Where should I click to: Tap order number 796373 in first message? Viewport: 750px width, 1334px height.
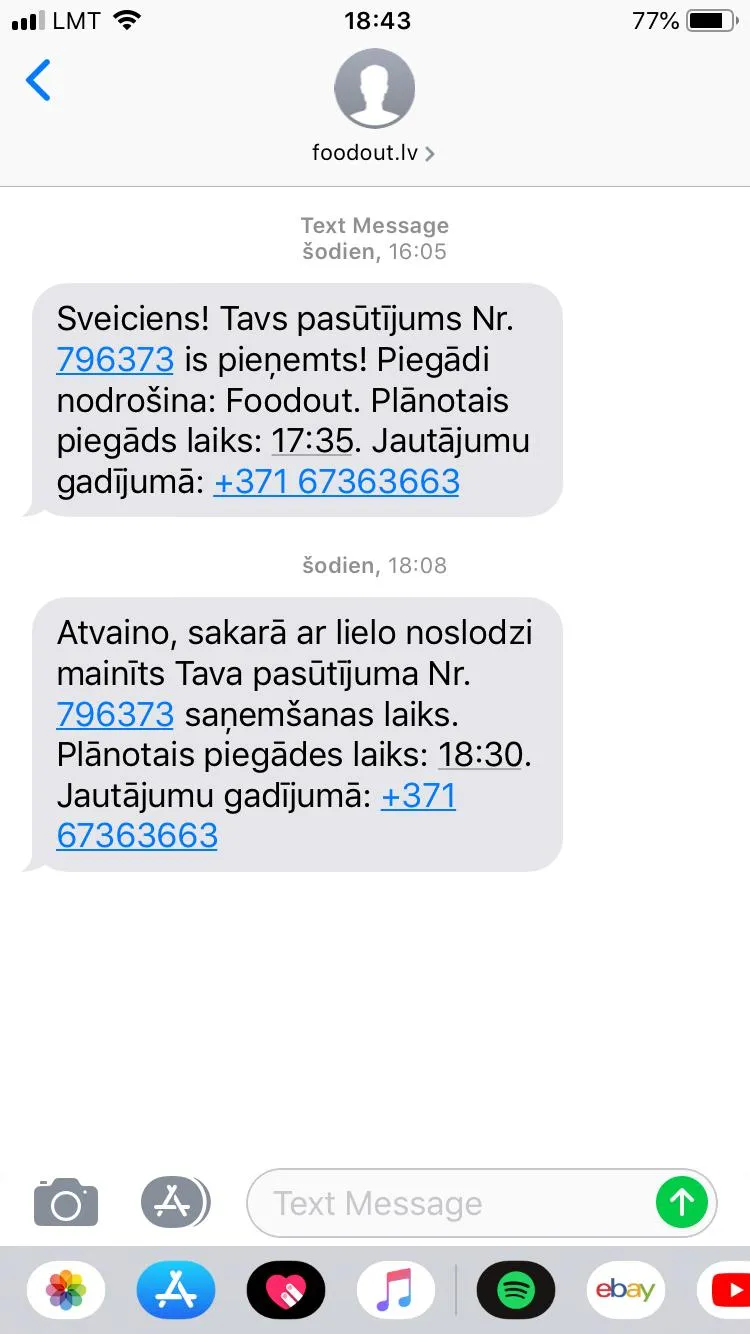pos(115,360)
